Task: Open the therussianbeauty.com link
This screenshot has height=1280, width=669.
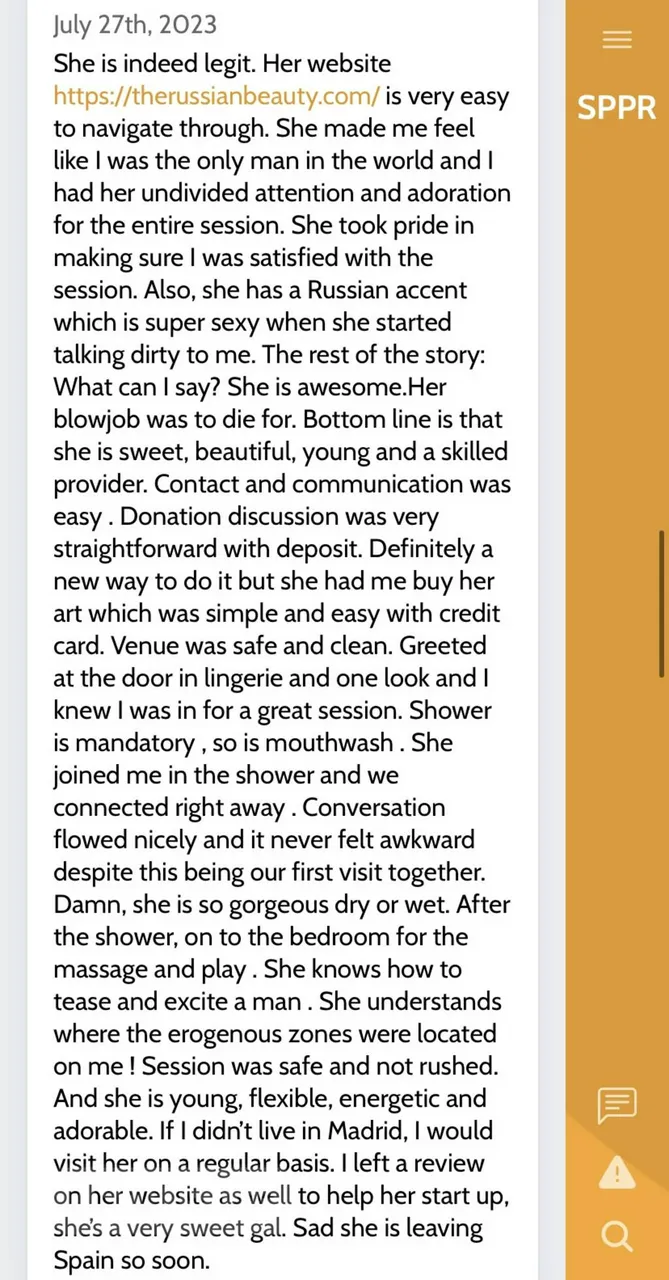Action: click(x=216, y=97)
